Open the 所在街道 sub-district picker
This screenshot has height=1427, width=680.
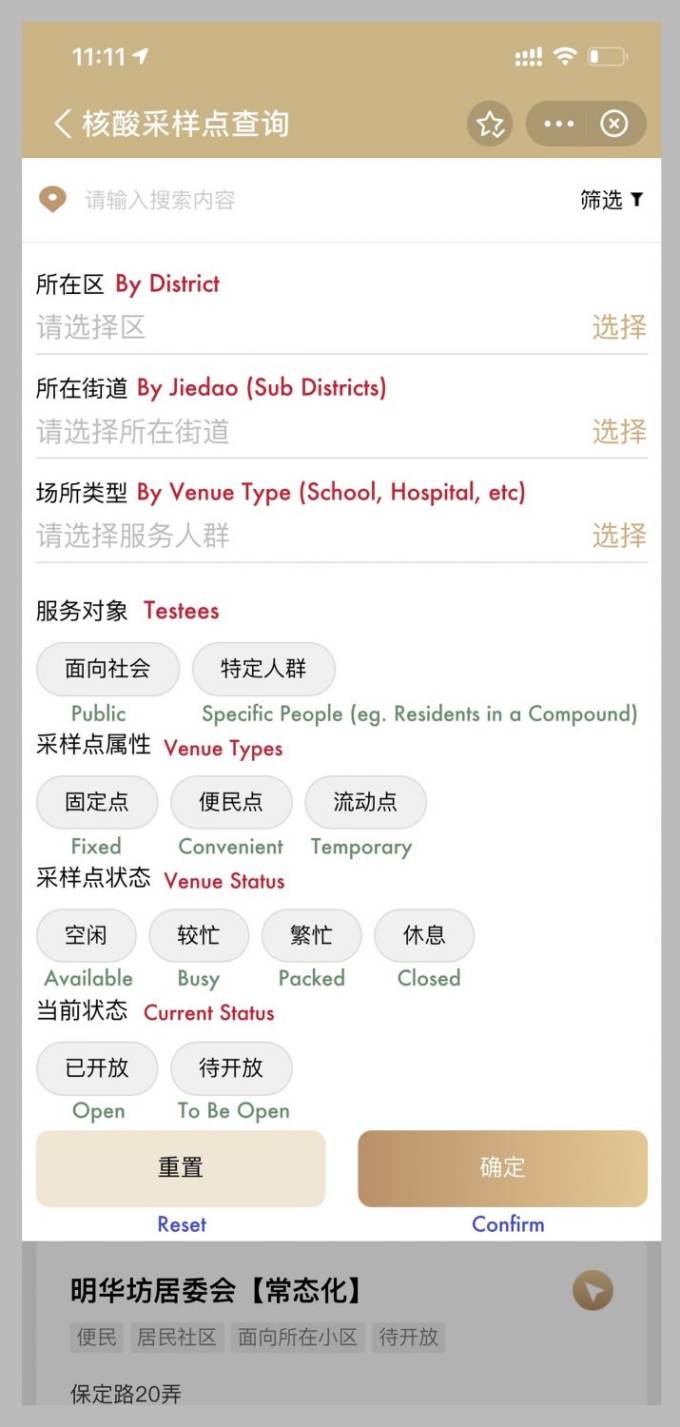click(619, 432)
